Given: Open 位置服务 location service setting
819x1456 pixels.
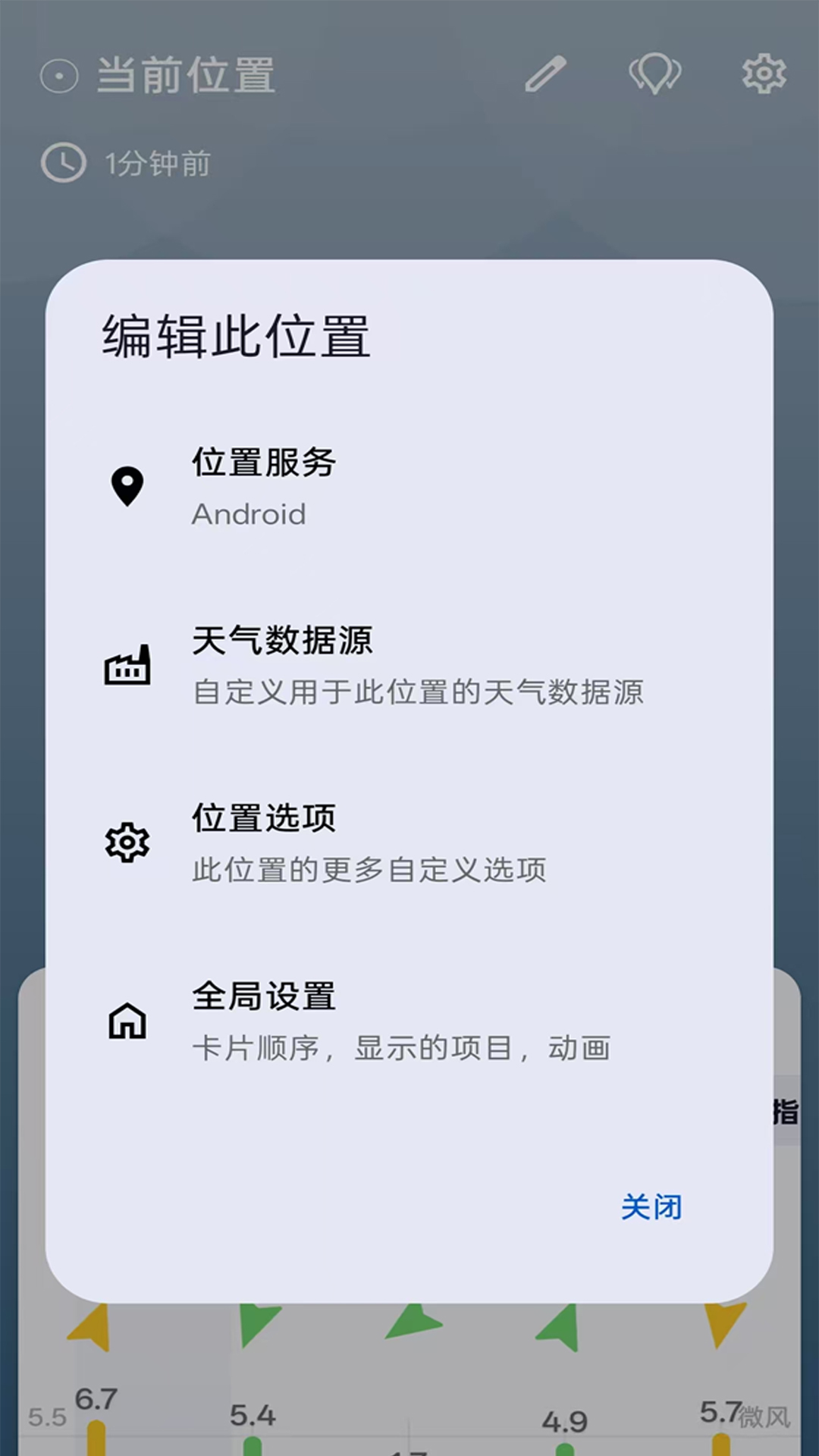Looking at the screenshot, I should (x=409, y=487).
